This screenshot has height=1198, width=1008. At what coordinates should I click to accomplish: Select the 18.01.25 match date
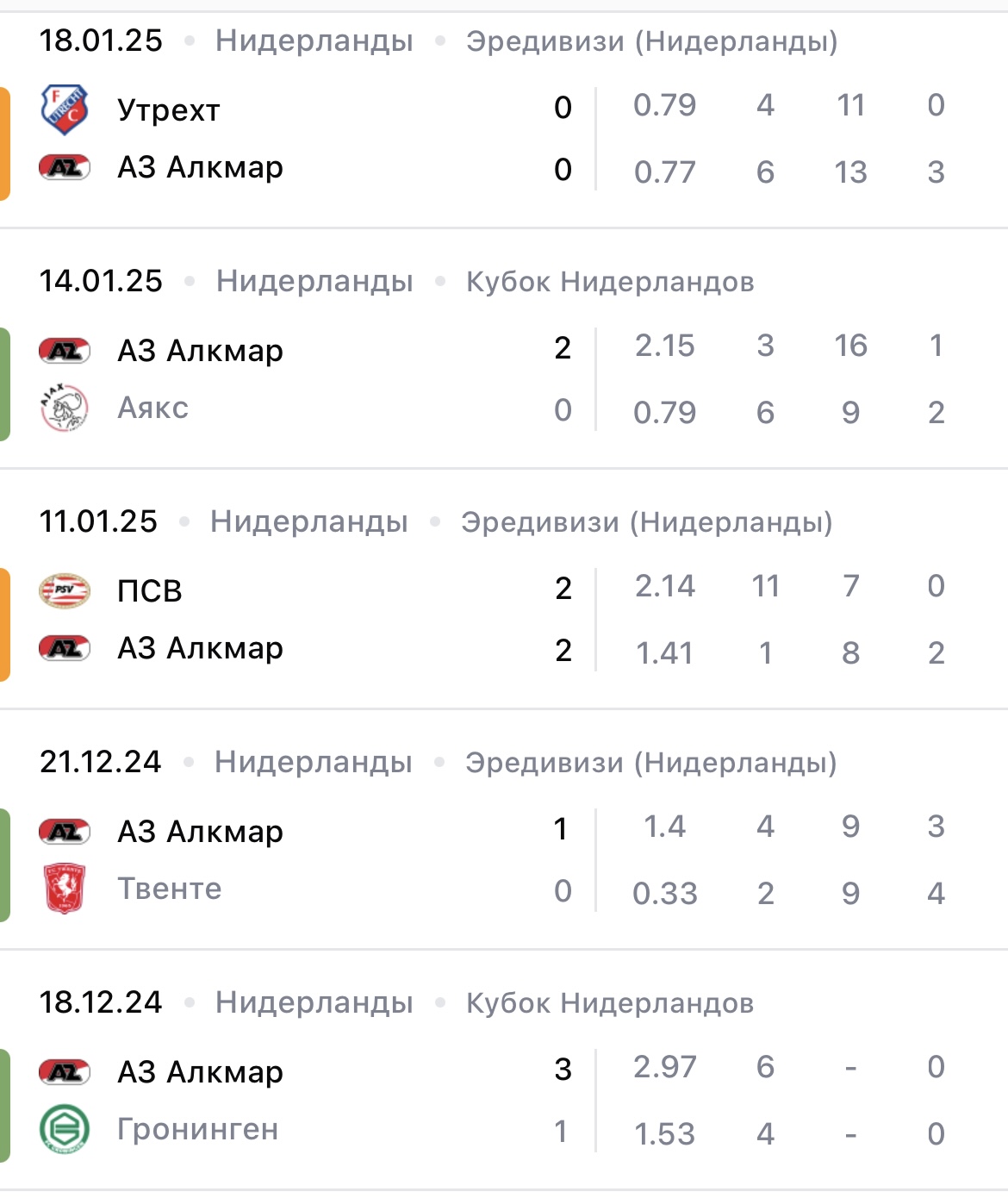(102, 39)
